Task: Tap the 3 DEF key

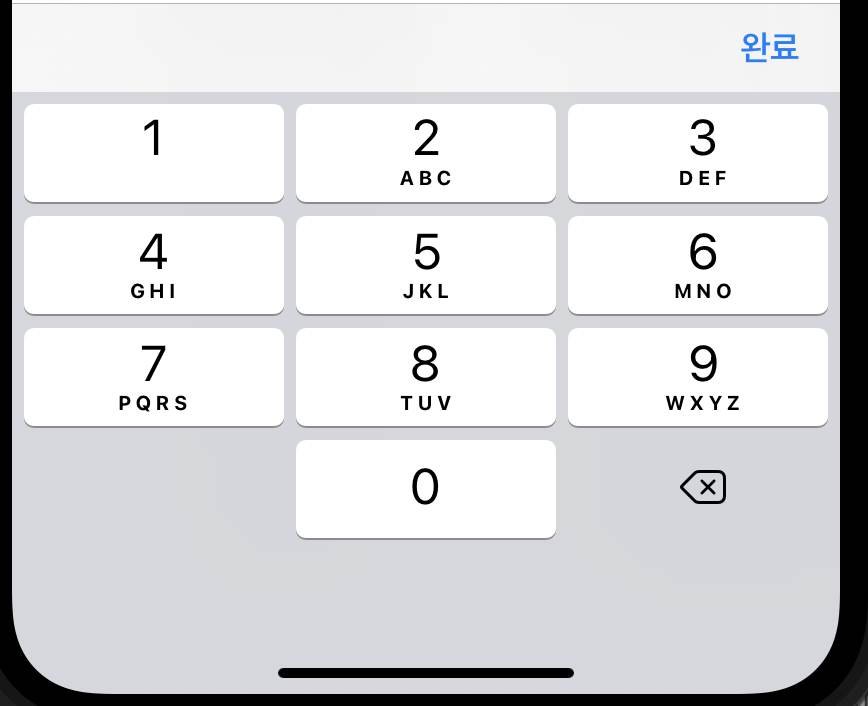Action: 698,153
